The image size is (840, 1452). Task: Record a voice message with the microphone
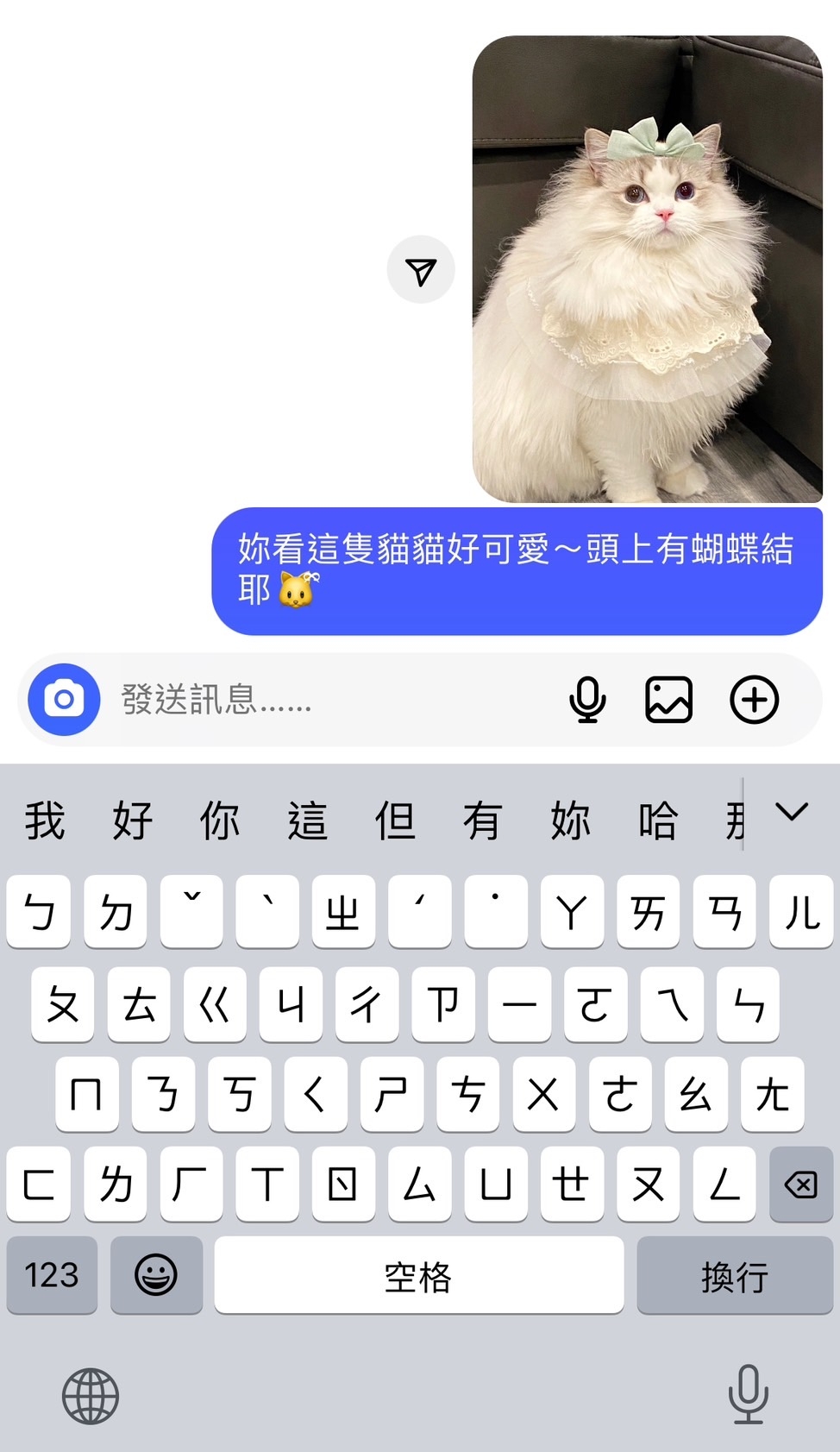[x=587, y=700]
